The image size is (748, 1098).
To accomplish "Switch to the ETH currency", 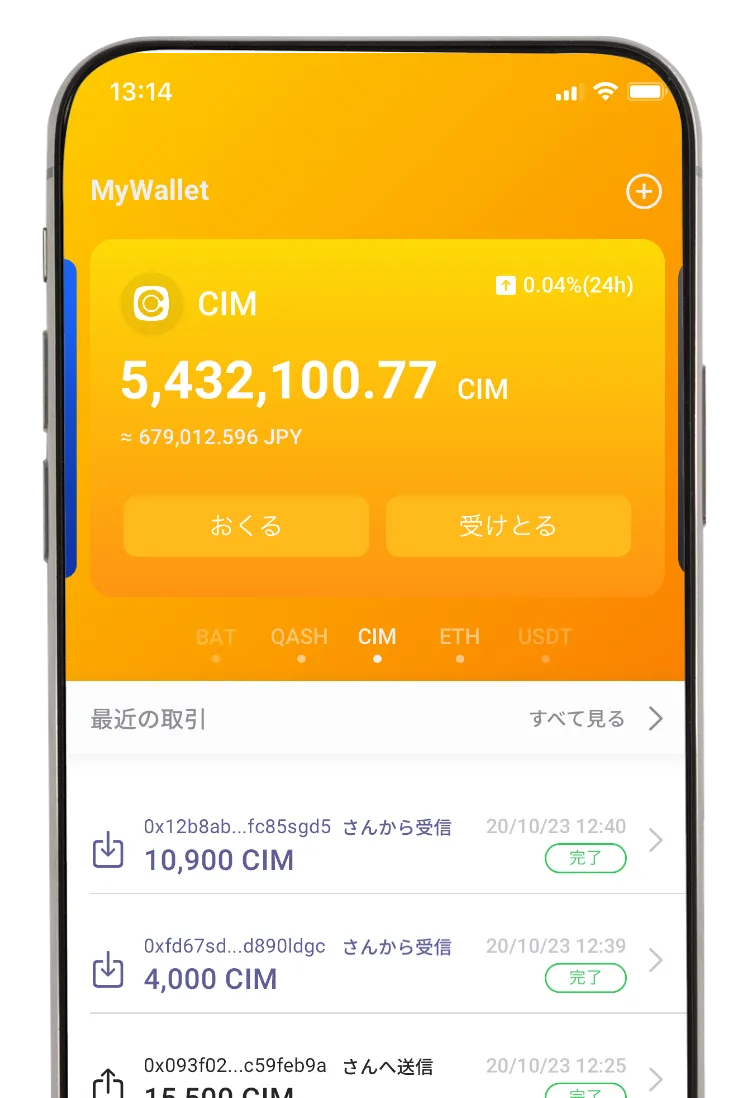I will 459,638.
